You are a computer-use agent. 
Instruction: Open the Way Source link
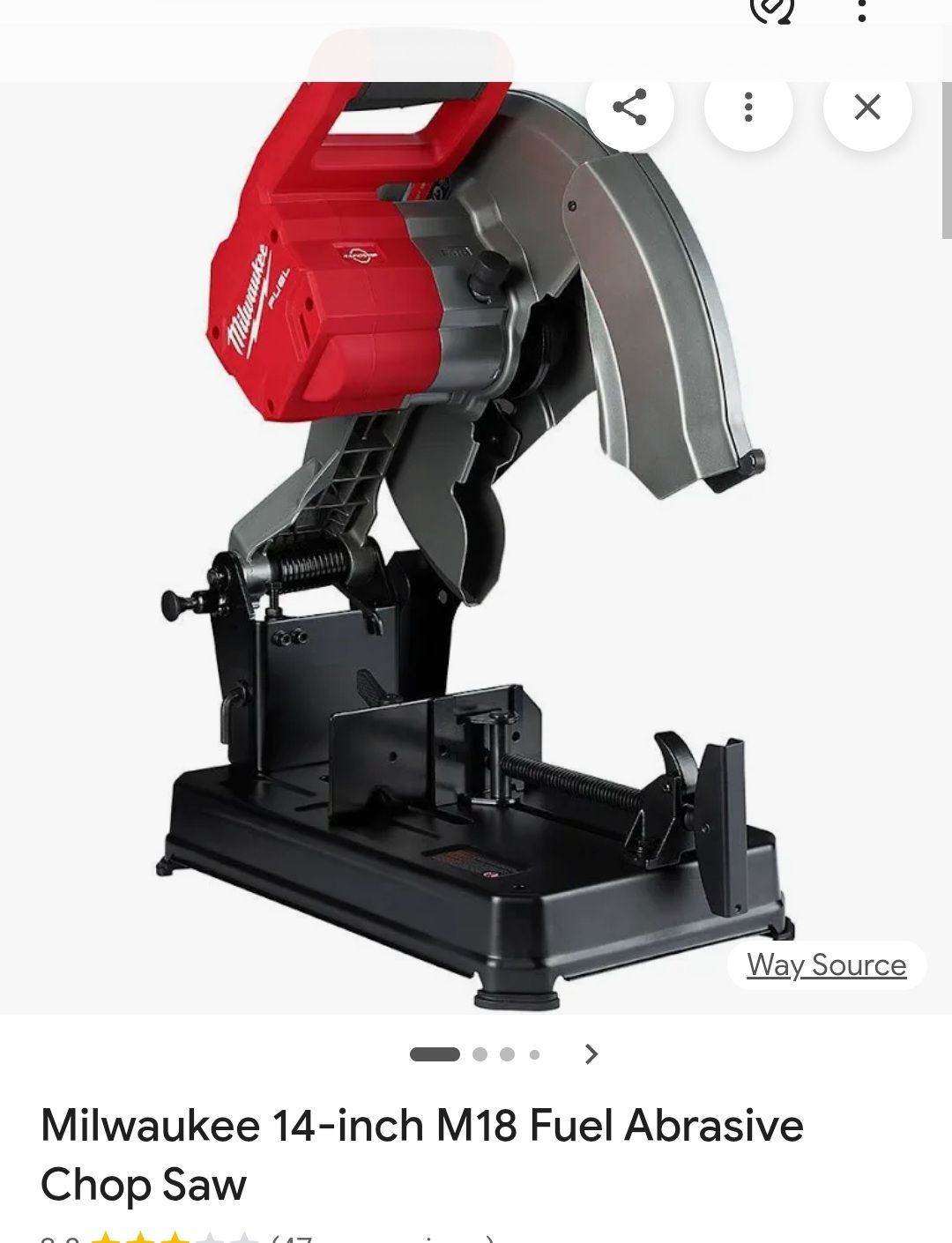click(x=826, y=965)
